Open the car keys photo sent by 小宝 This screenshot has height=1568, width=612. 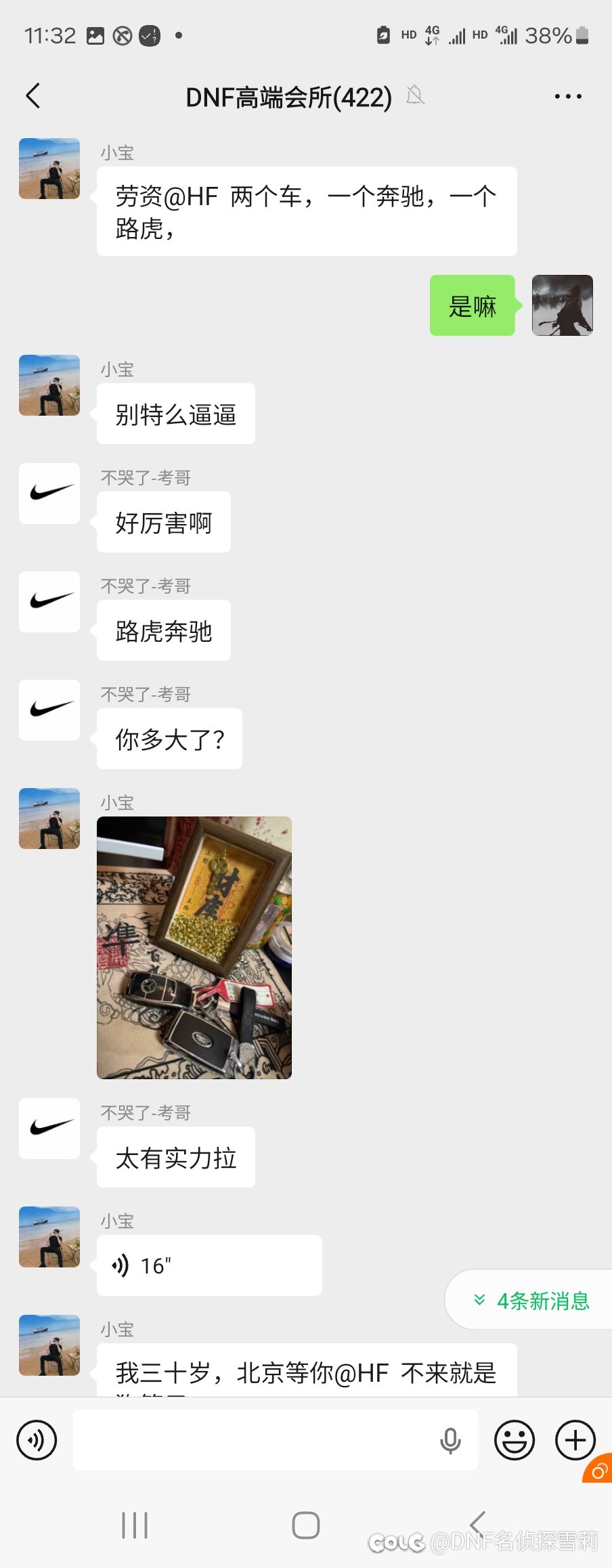[194, 946]
